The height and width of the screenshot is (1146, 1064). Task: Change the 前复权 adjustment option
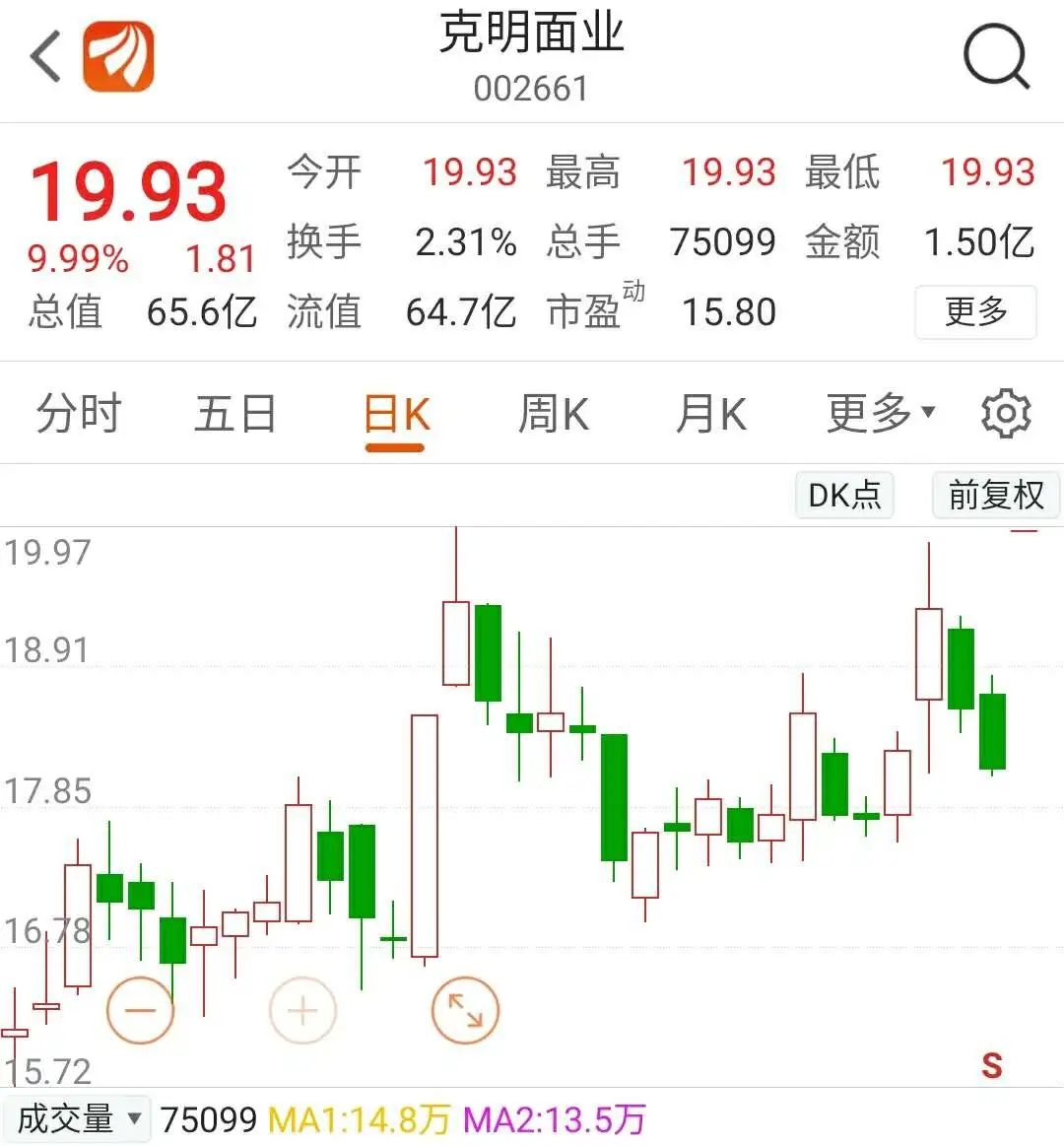[x=995, y=495]
